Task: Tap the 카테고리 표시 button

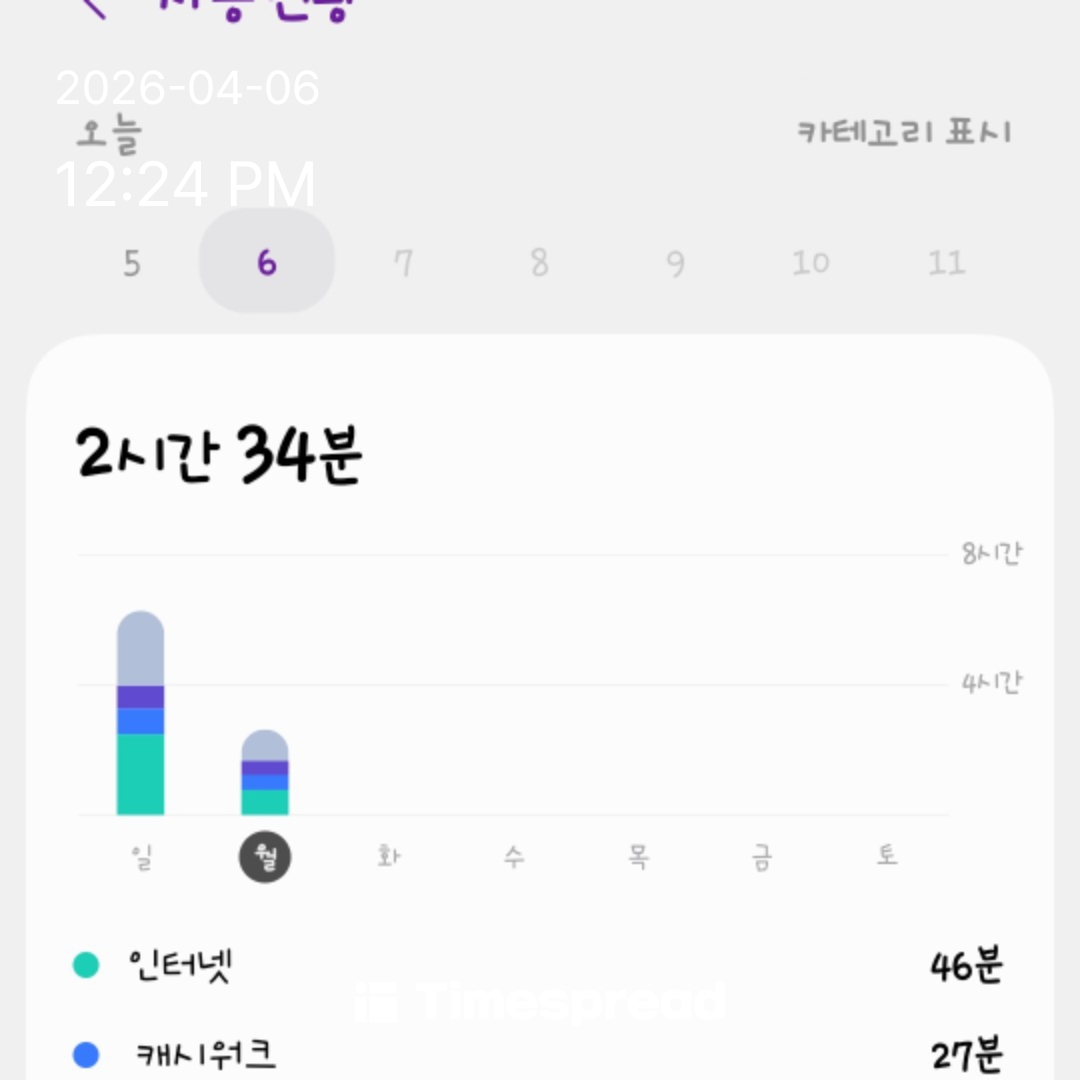Action: (x=904, y=133)
